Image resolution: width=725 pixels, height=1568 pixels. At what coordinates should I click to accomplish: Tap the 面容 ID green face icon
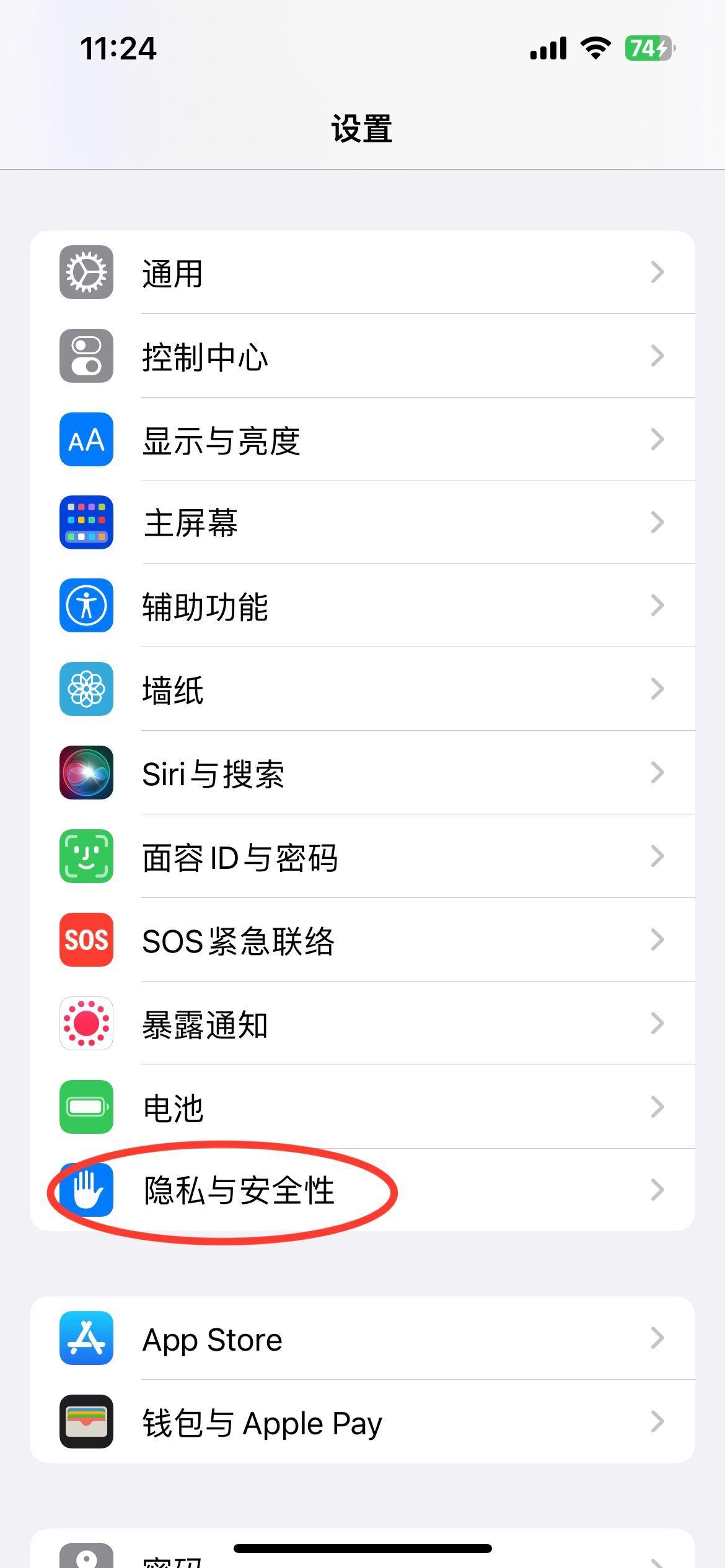tap(86, 857)
